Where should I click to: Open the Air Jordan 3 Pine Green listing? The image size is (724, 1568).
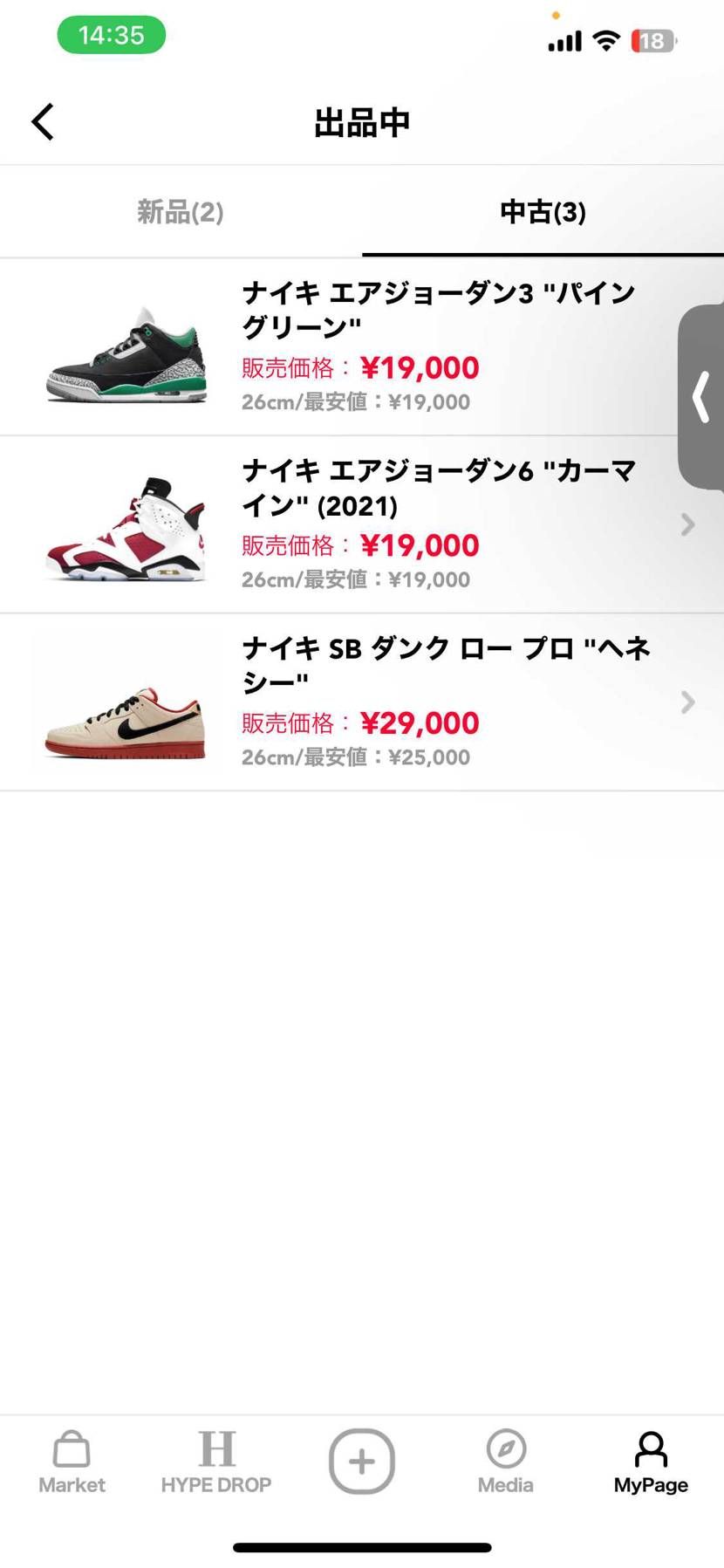point(349,346)
